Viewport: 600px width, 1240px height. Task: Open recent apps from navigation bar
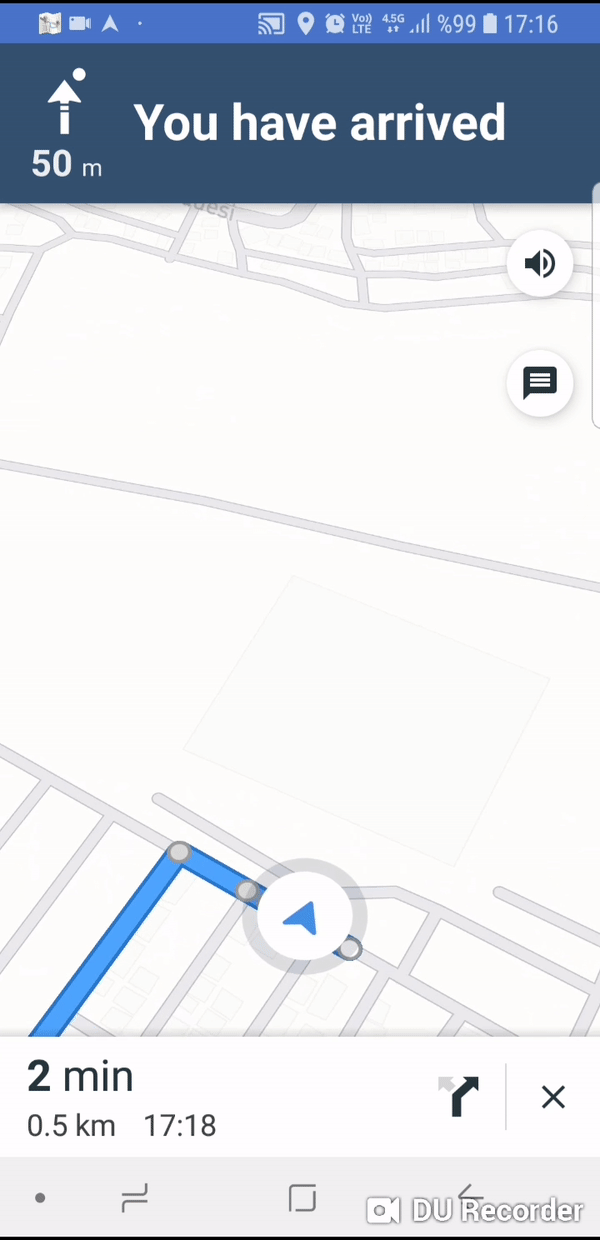134,1197
